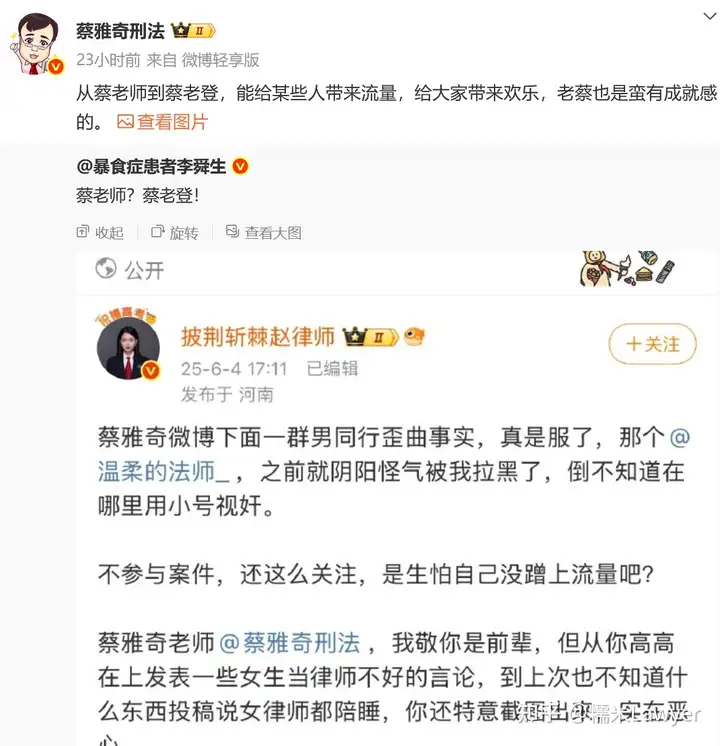Open 蔡雅奇刑法's profile avatar

click(38, 43)
